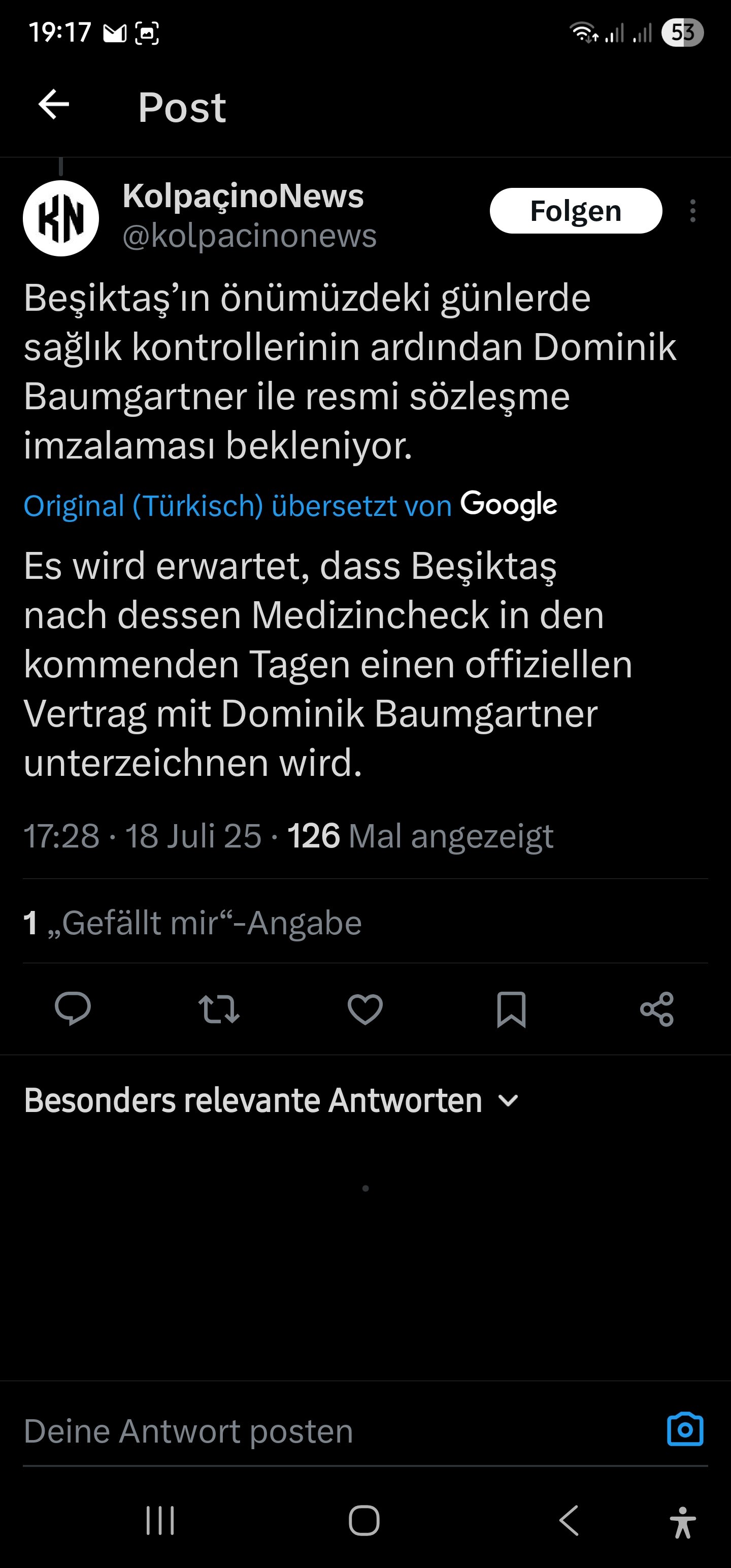Image resolution: width=731 pixels, height=1568 pixels.
Task: Bookmark this post
Action: pyautogui.click(x=511, y=1008)
